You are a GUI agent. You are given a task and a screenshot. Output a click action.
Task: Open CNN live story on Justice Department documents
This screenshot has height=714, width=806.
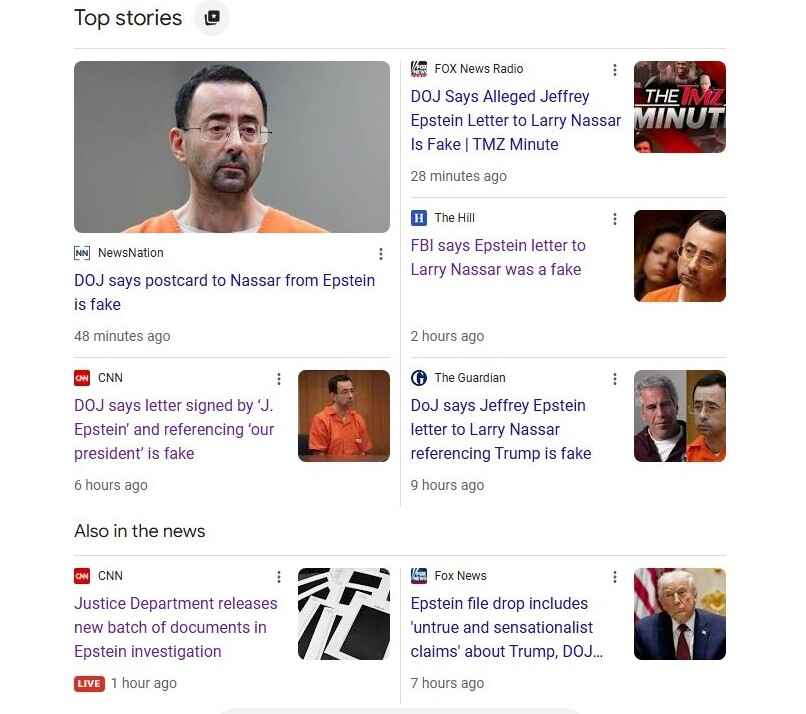tap(176, 627)
